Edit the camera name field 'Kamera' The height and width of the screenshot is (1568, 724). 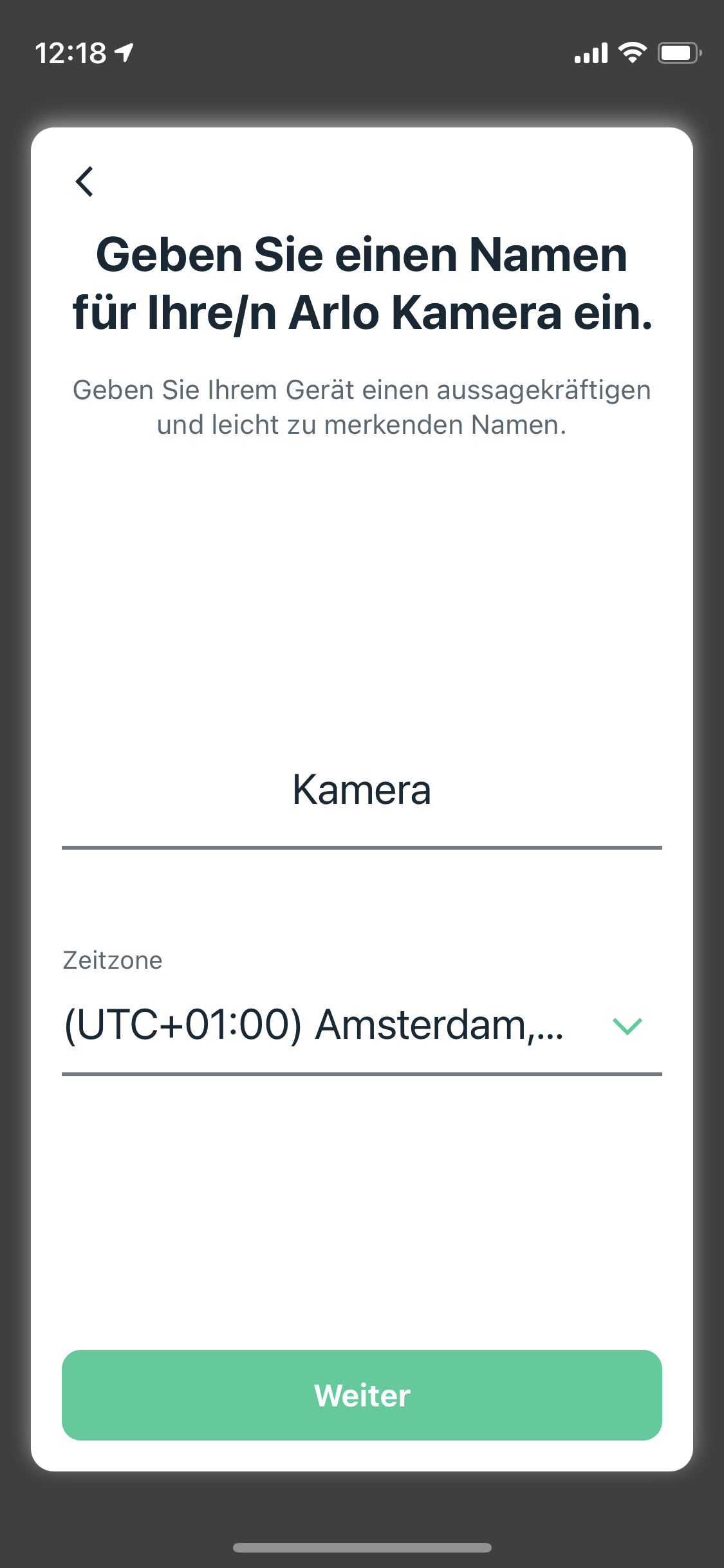(x=362, y=790)
